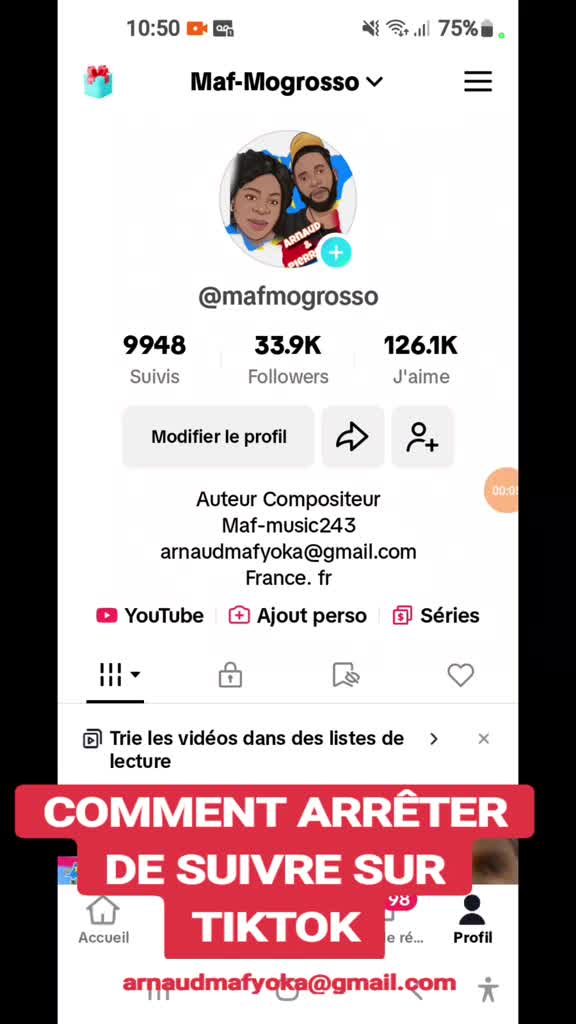Switch to the hidden reposts tab
Viewport: 576px width, 1024px height.
pos(345,675)
